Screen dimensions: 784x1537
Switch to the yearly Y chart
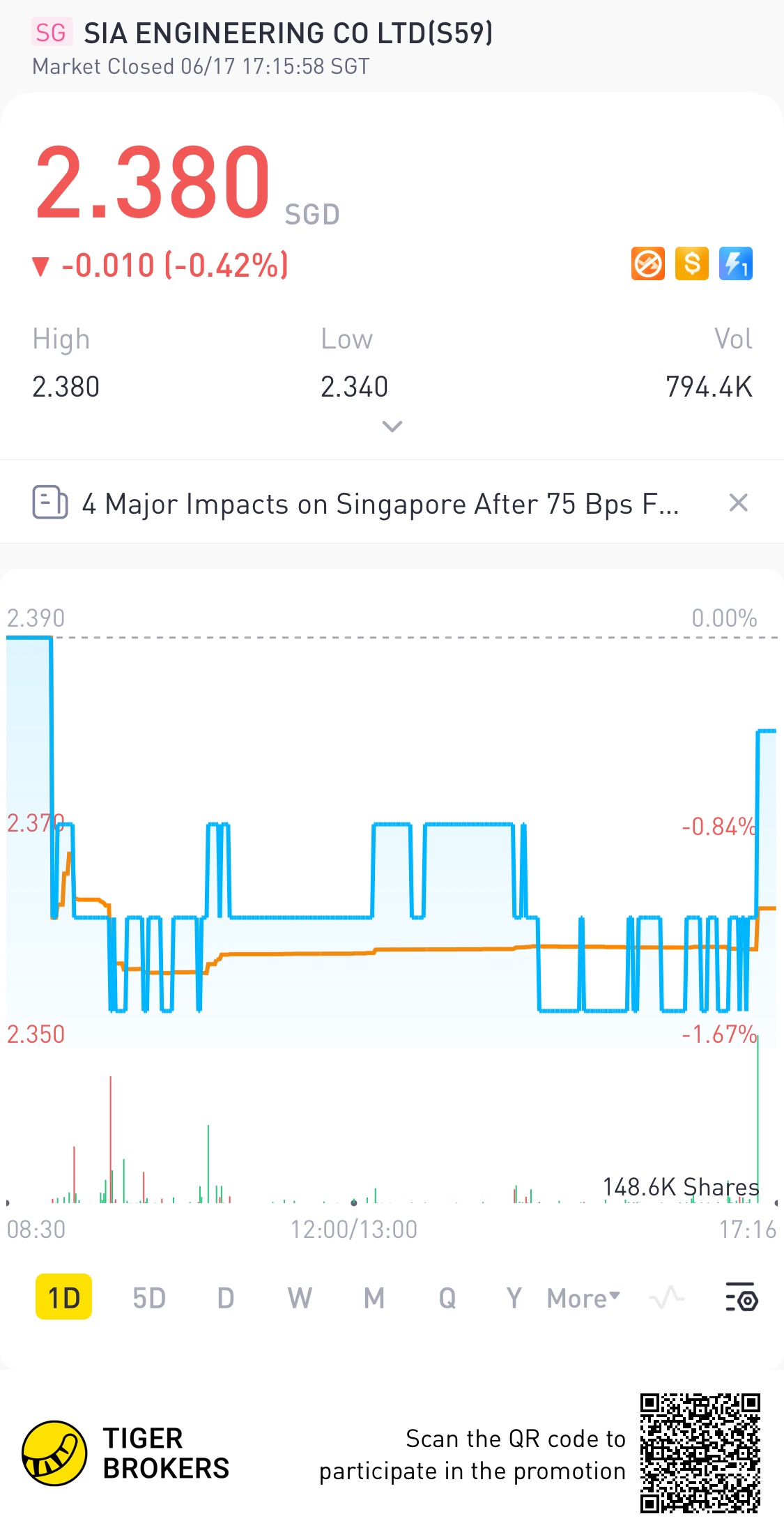click(x=514, y=1298)
